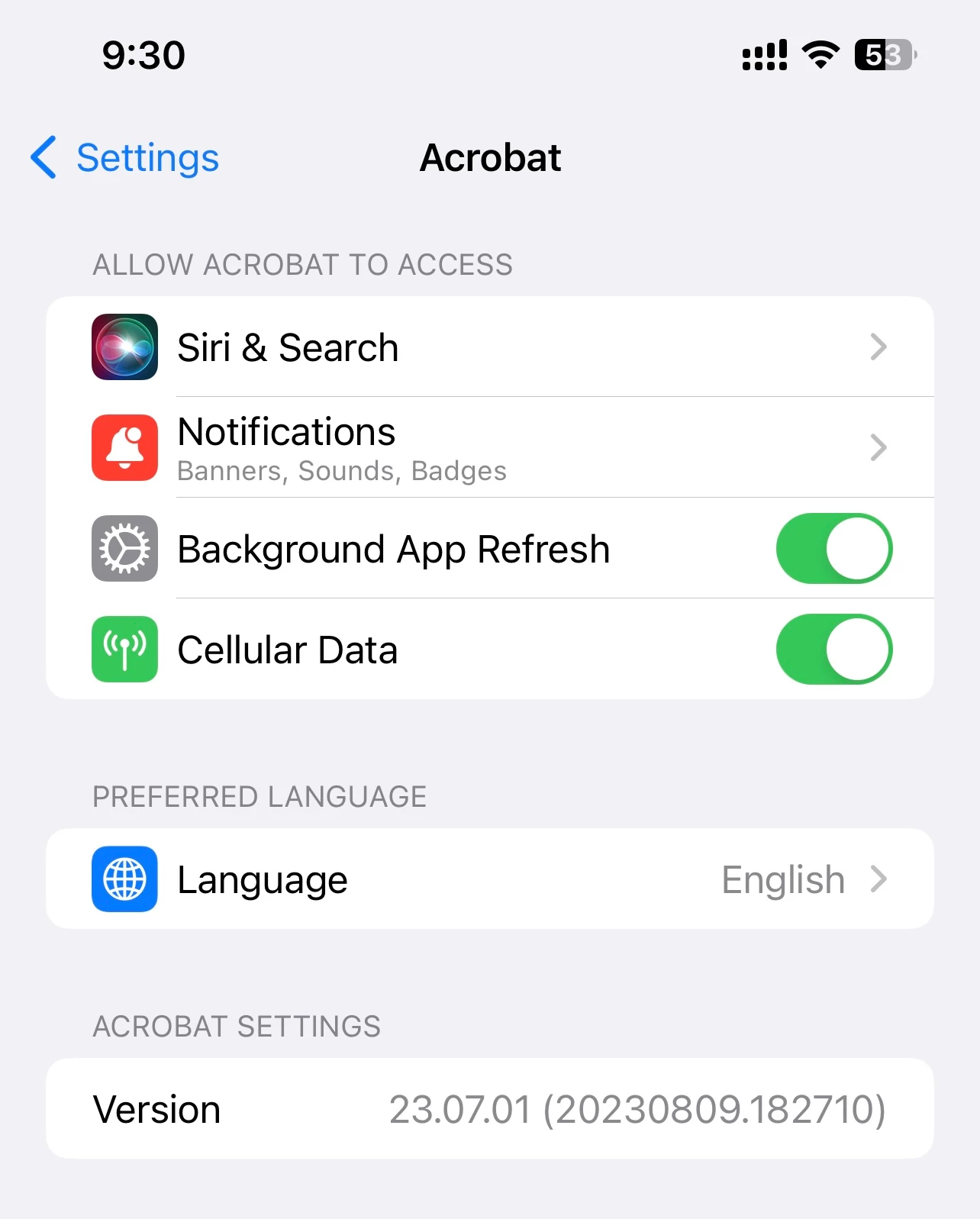
Task: Turn off Background App Refresh
Action: tap(833, 549)
